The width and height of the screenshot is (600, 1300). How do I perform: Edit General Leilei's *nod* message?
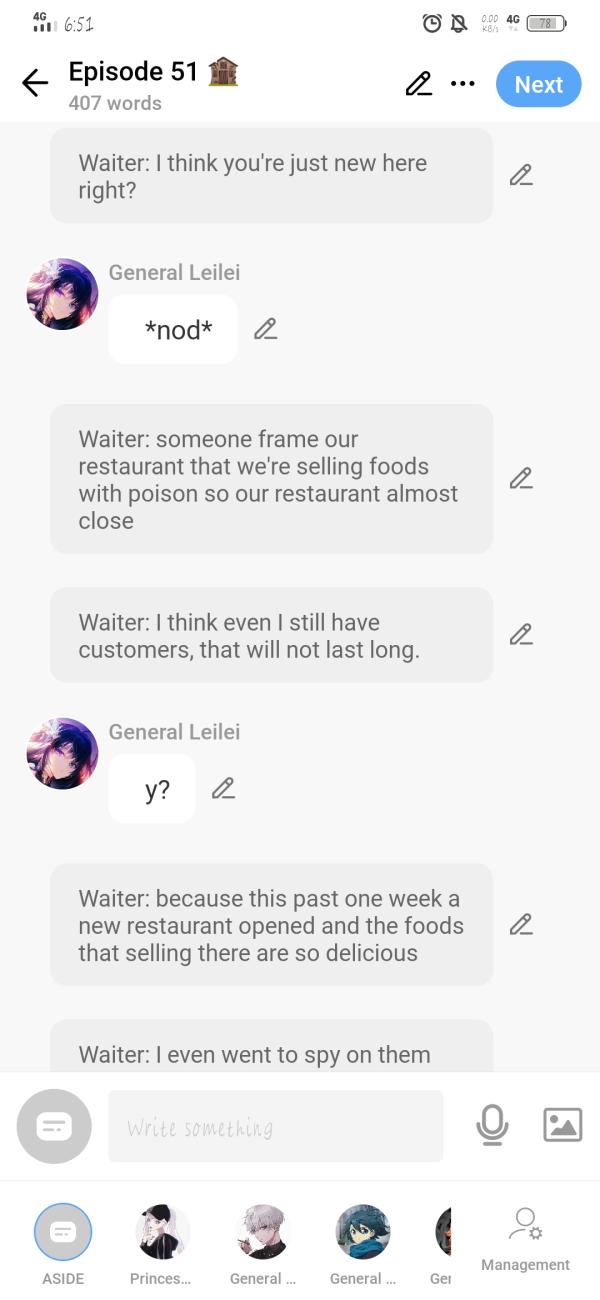tap(265, 329)
